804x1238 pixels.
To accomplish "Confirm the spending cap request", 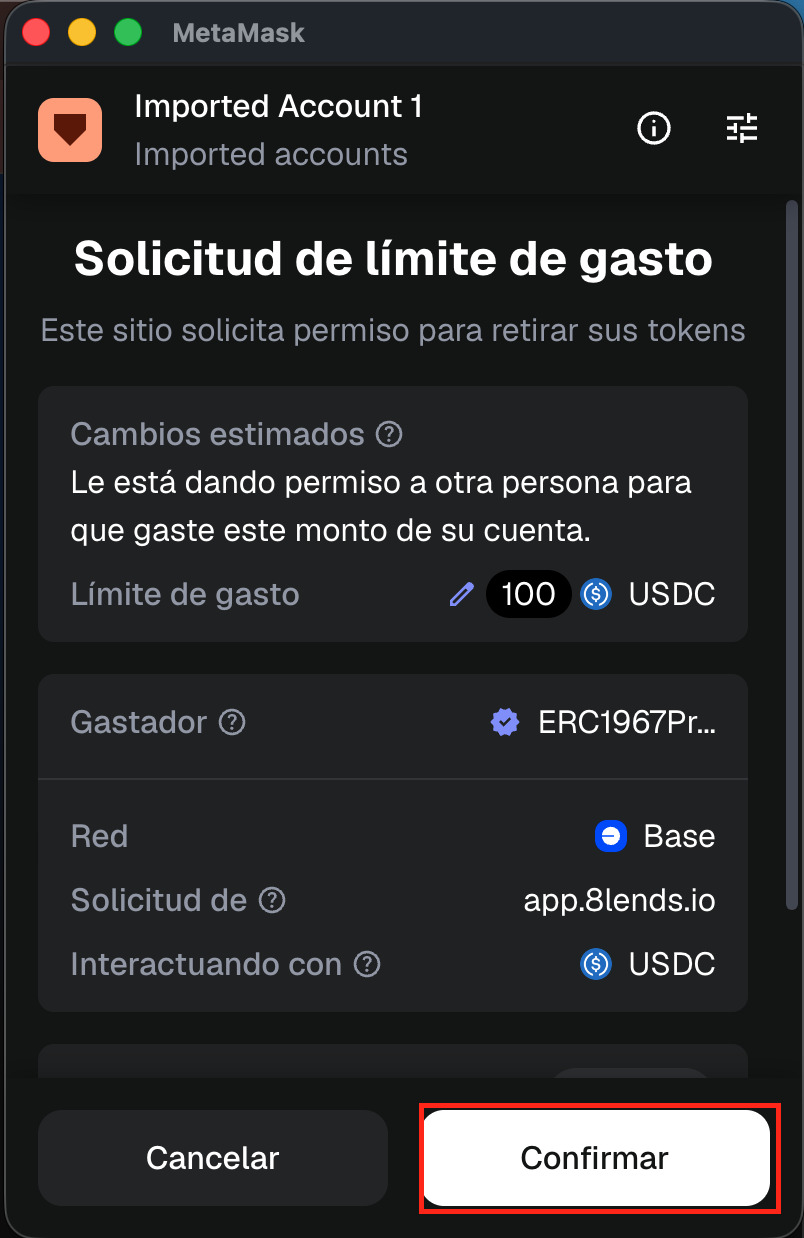I will [595, 1158].
